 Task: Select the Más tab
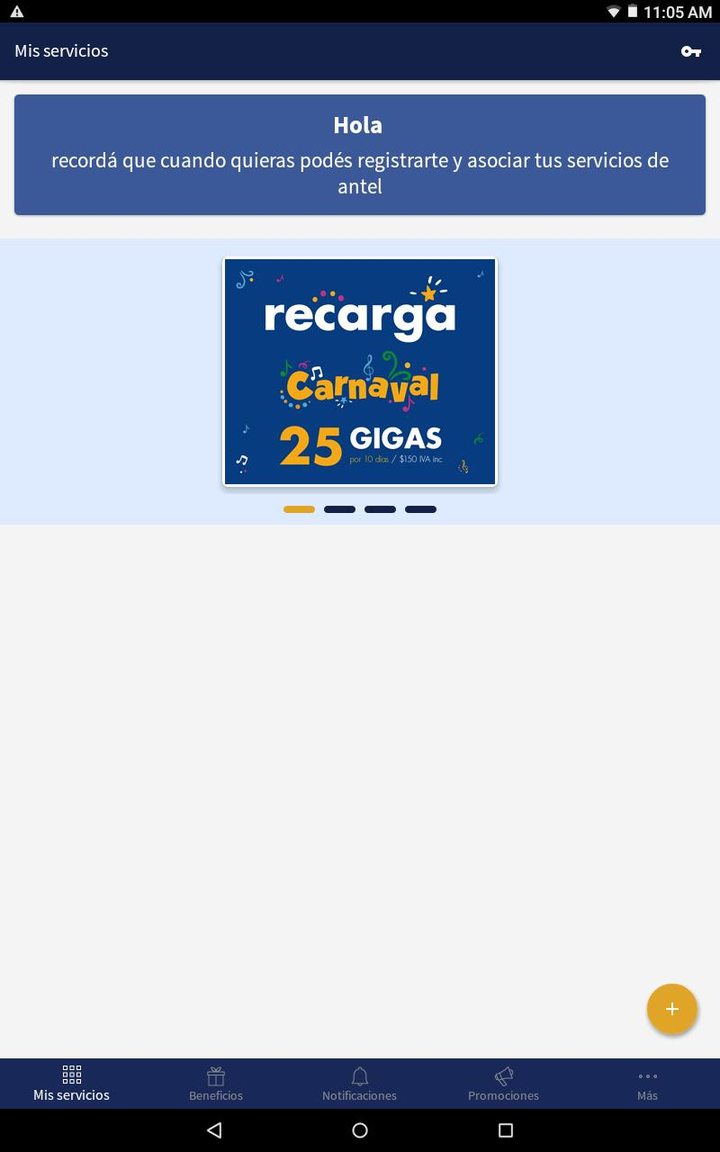[648, 1083]
